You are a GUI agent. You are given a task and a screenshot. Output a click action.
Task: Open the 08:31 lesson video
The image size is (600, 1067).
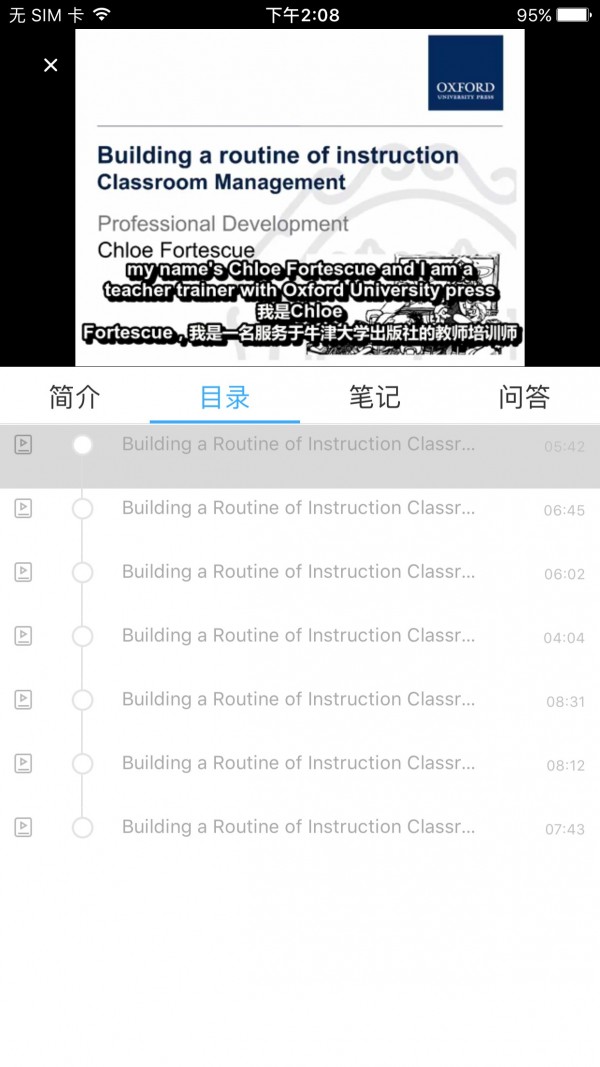point(298,699)
